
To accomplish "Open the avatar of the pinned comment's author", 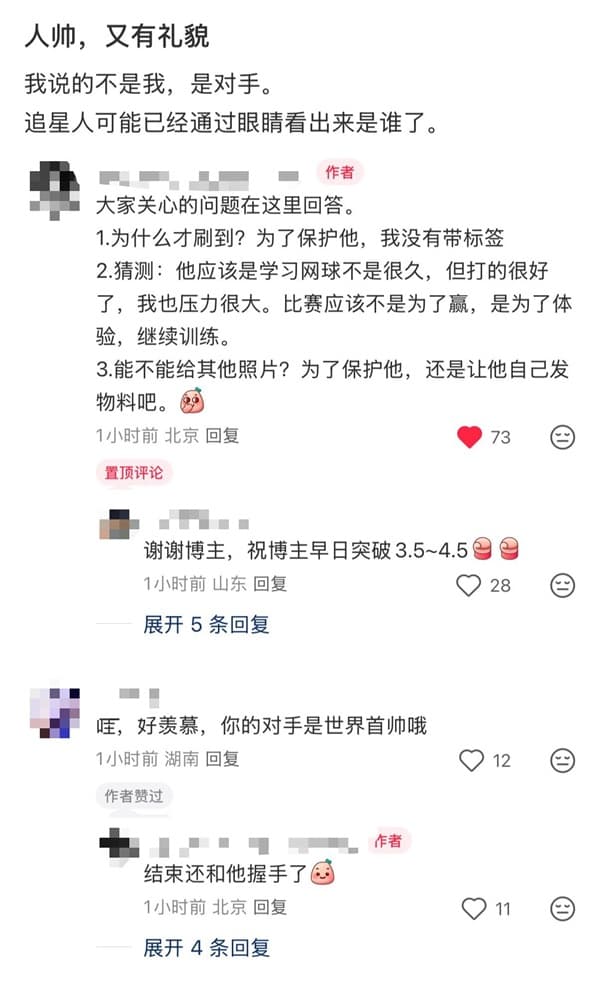I will point(55,188).
